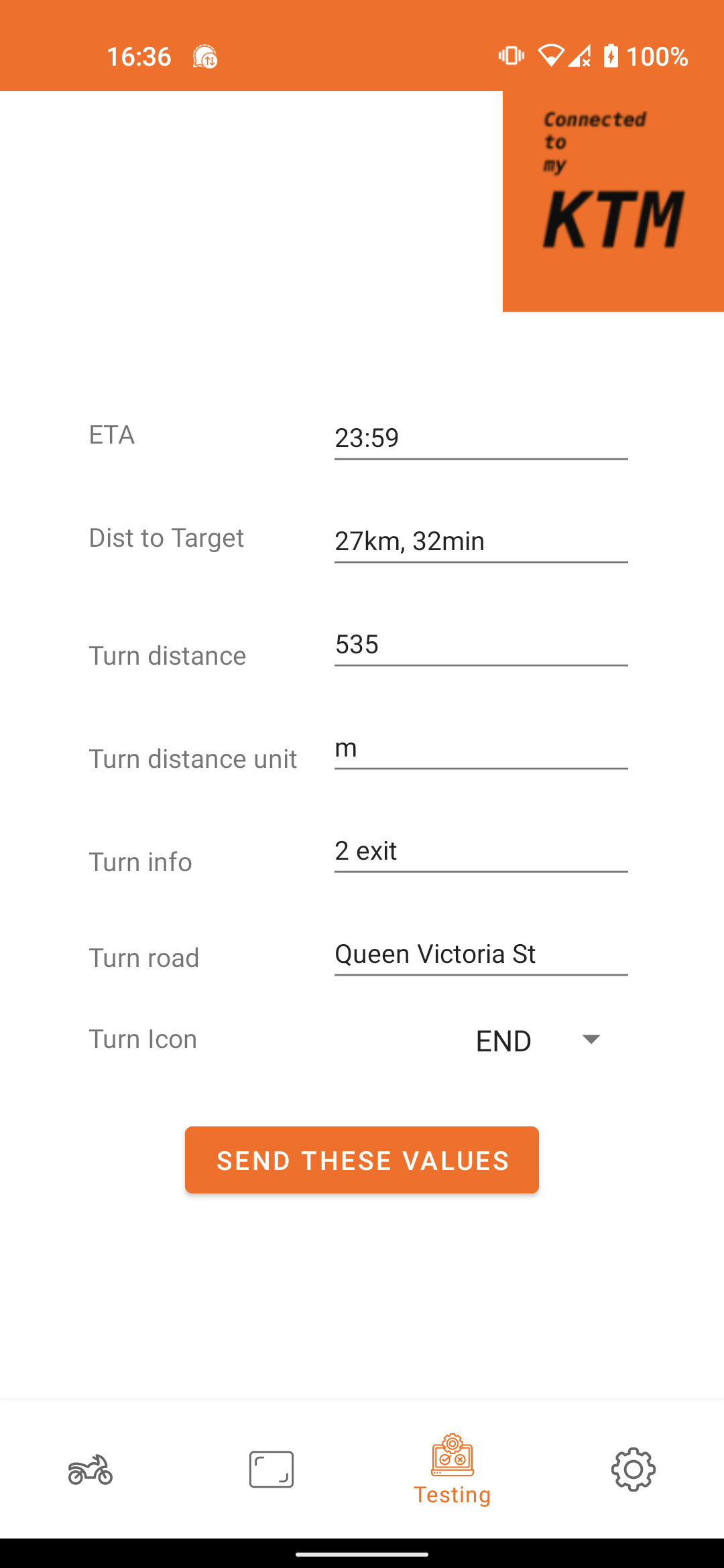Edit the Turn distance value 535
The image size is (724, 1568).
pyautogui.click(x=480, y=645)
